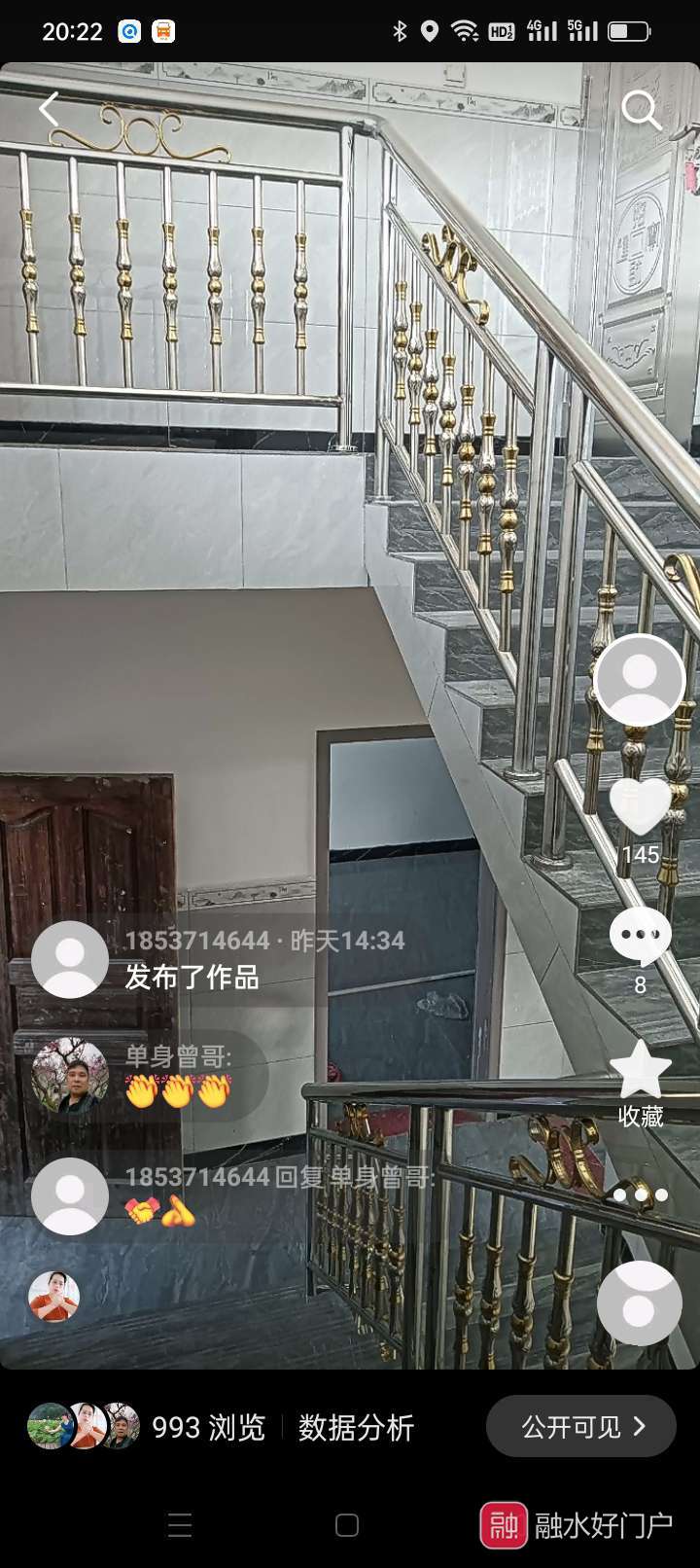Image resolution: width=700 pixels, height=1568 pixels.
Task: View the 993 浏览 viewers list
Action: coord(146,1427)
